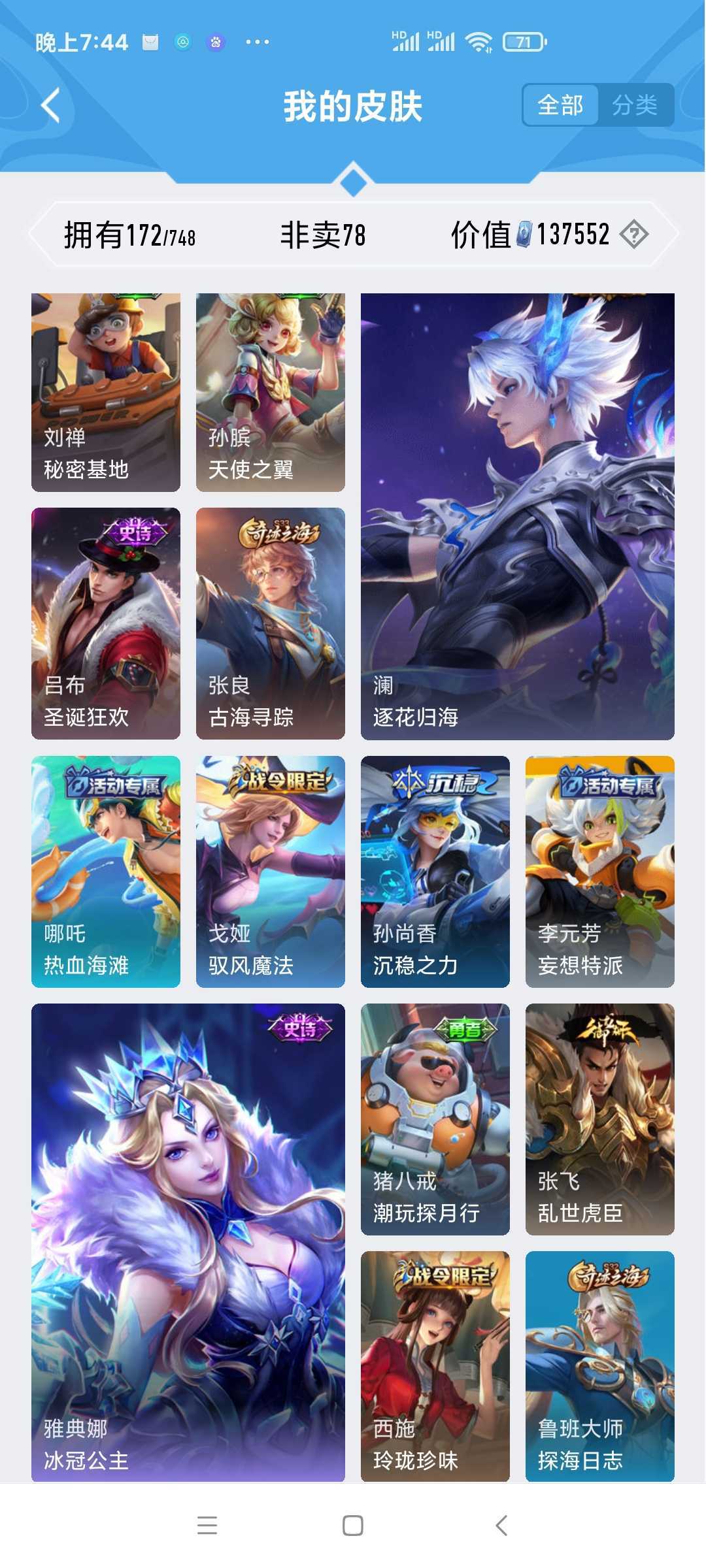Open 西施 玲珑珍味 skin
The height and width of the screenshot is (1568, 706).
click(435, 1365)
